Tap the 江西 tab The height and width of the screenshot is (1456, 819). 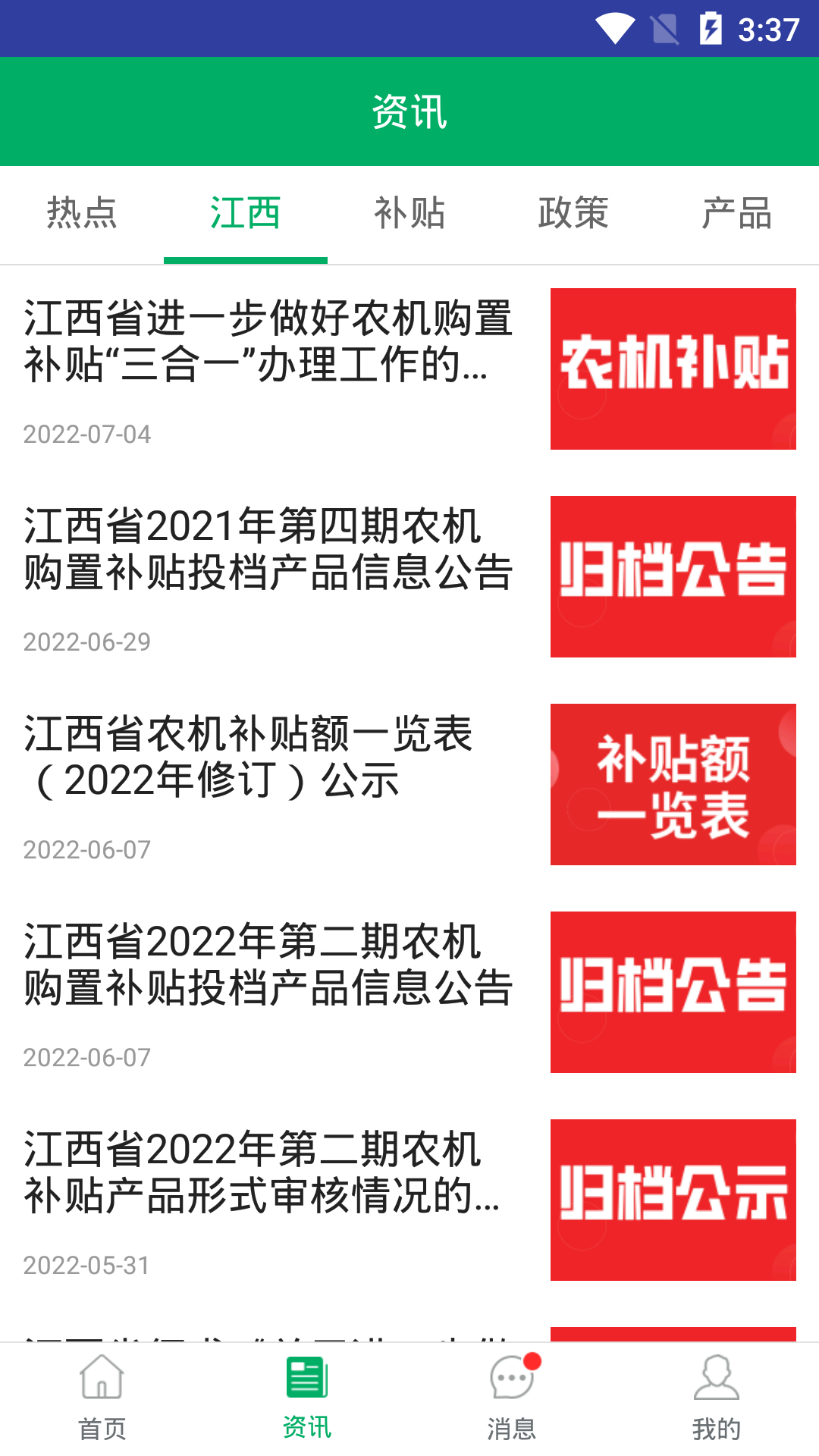(x=246, y=213)
